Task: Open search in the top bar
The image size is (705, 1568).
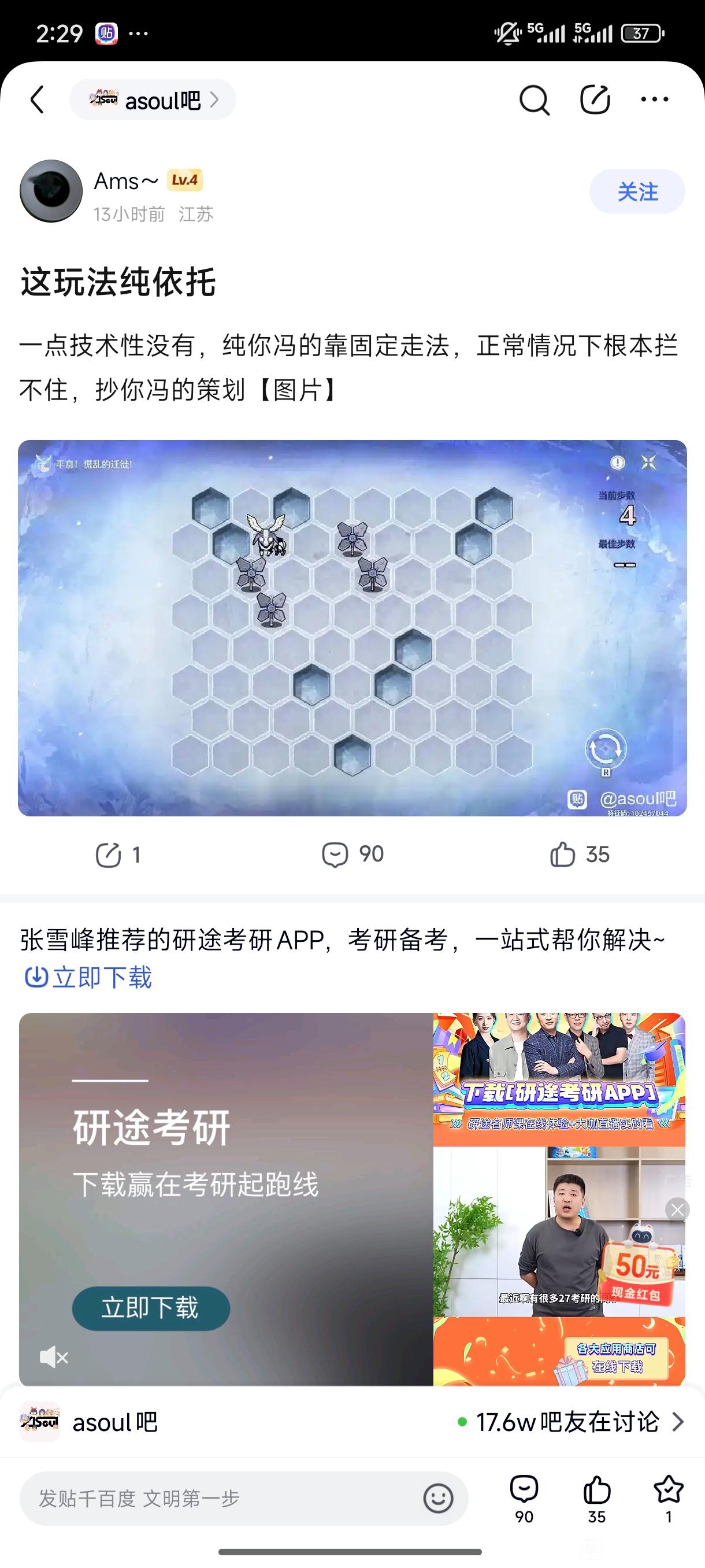Action: point(534,100)
